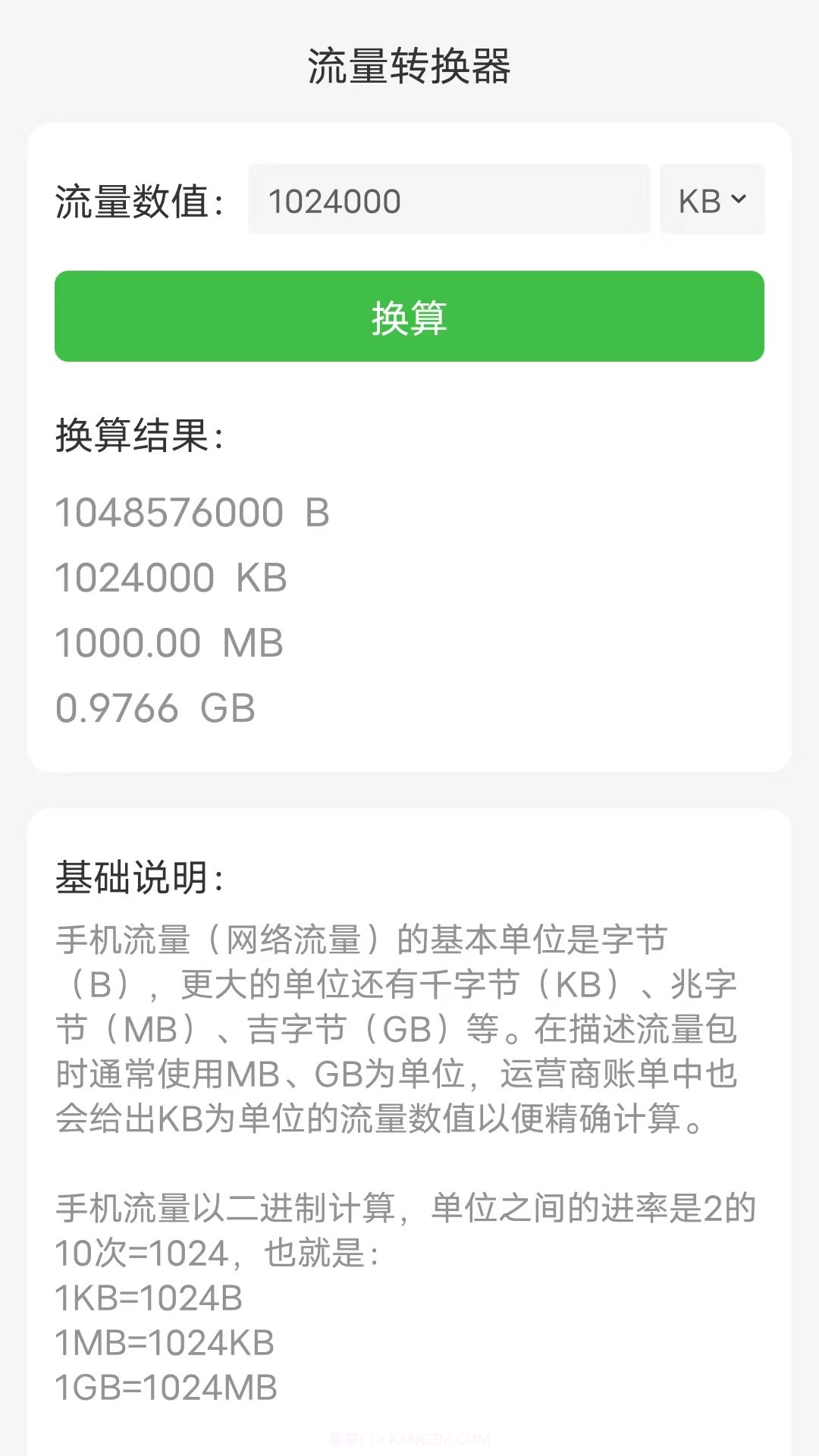Screen dimensions: 819x1456
Task: Click the green 换算 convert button
Action: click(409, 318)
